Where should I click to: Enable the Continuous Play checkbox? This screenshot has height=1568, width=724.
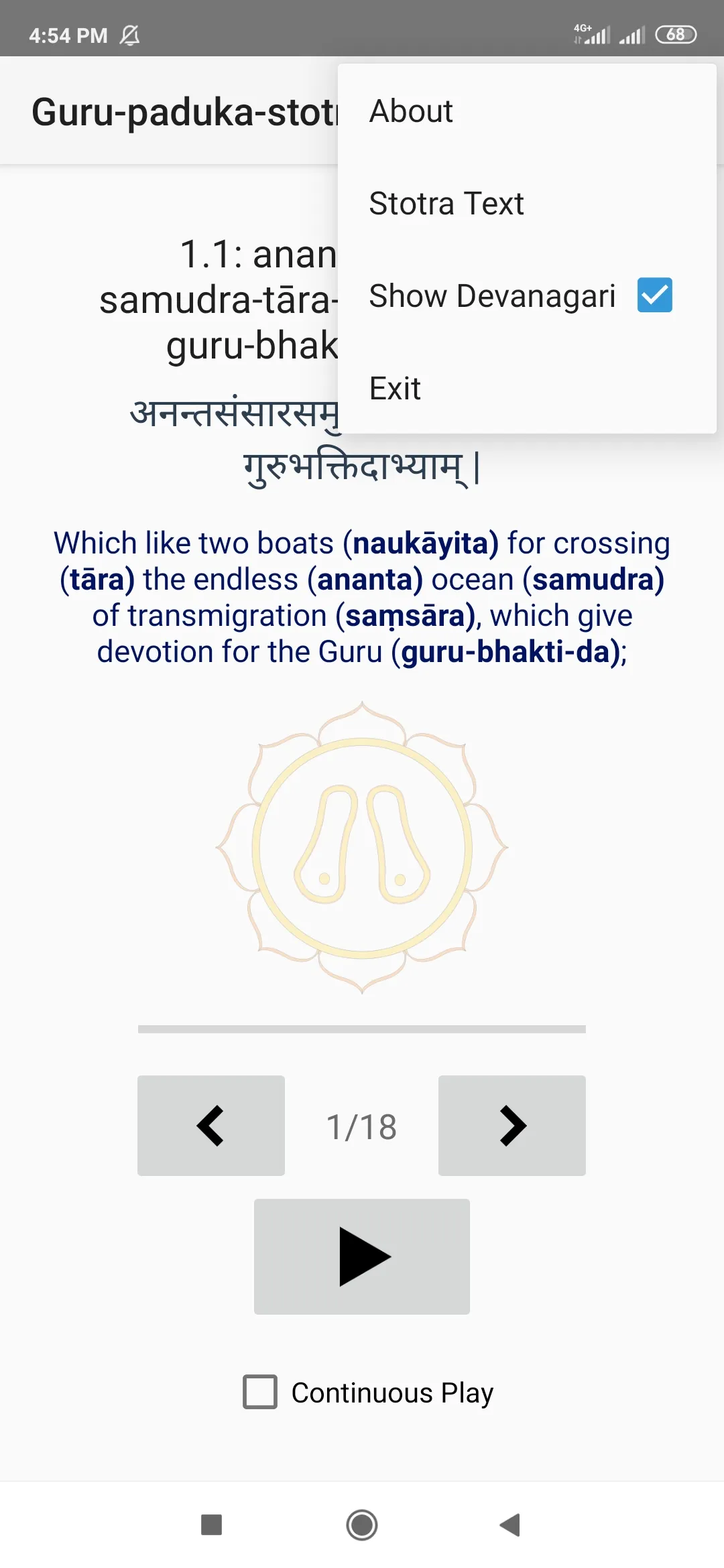click(260, 1392)
